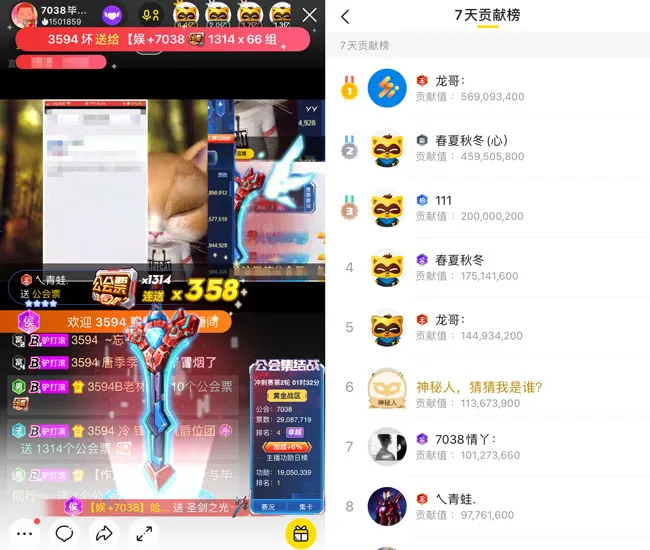Screen dimensions: 650x550
Task: Tap 赛况 in the guild rally panel
Action: [x=267, y=506]
